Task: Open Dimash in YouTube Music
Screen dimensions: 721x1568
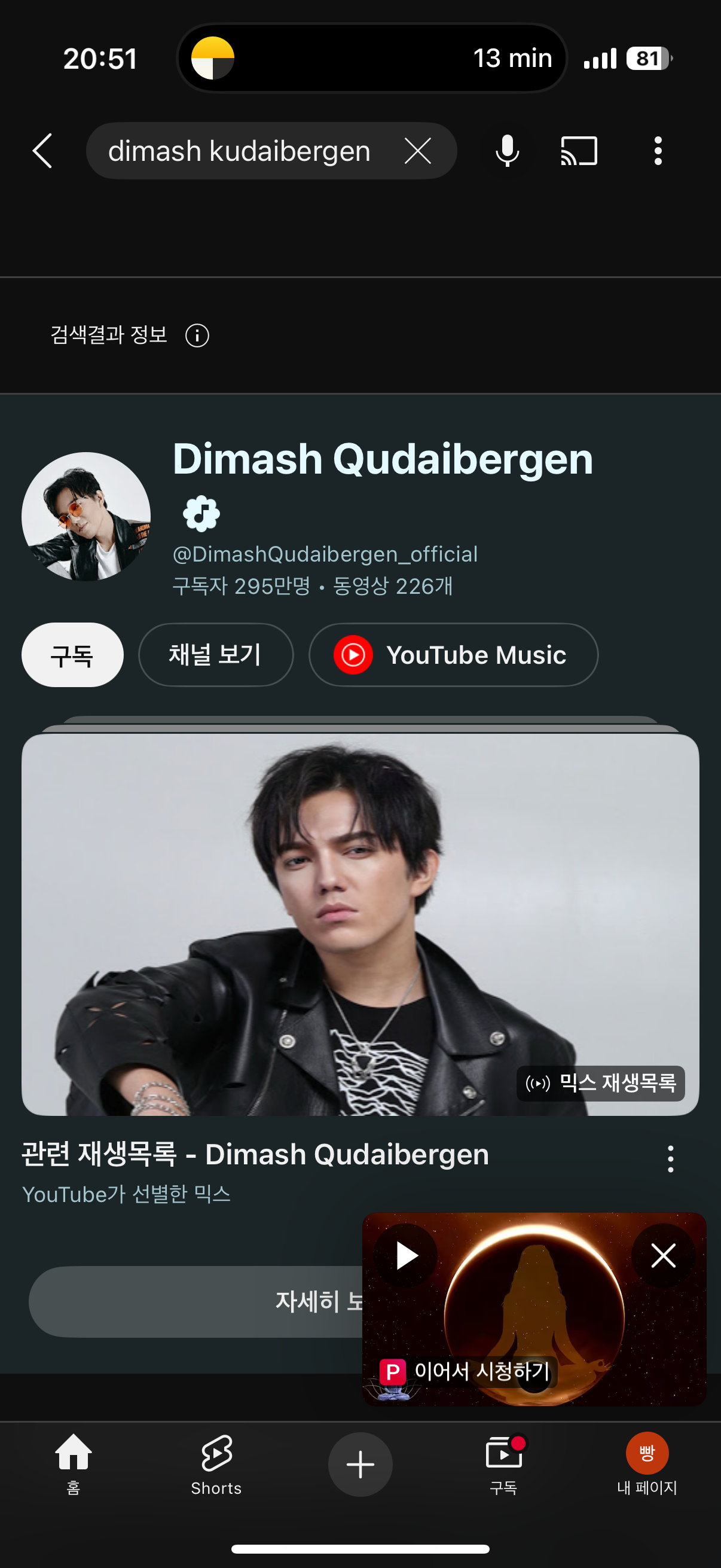Action: pos(453,655)
